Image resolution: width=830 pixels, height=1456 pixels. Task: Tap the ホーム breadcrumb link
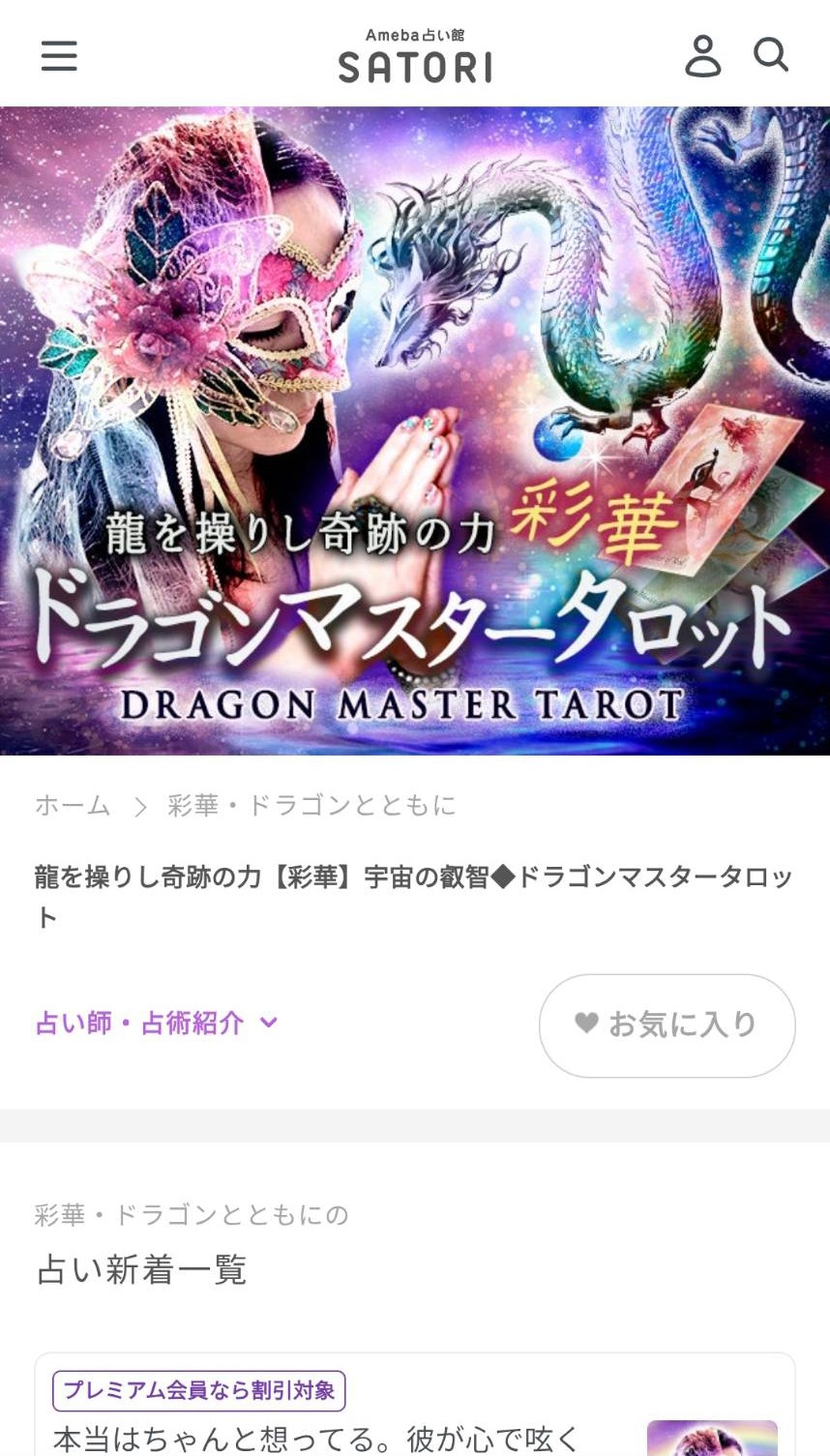click(x=73, y=805)
